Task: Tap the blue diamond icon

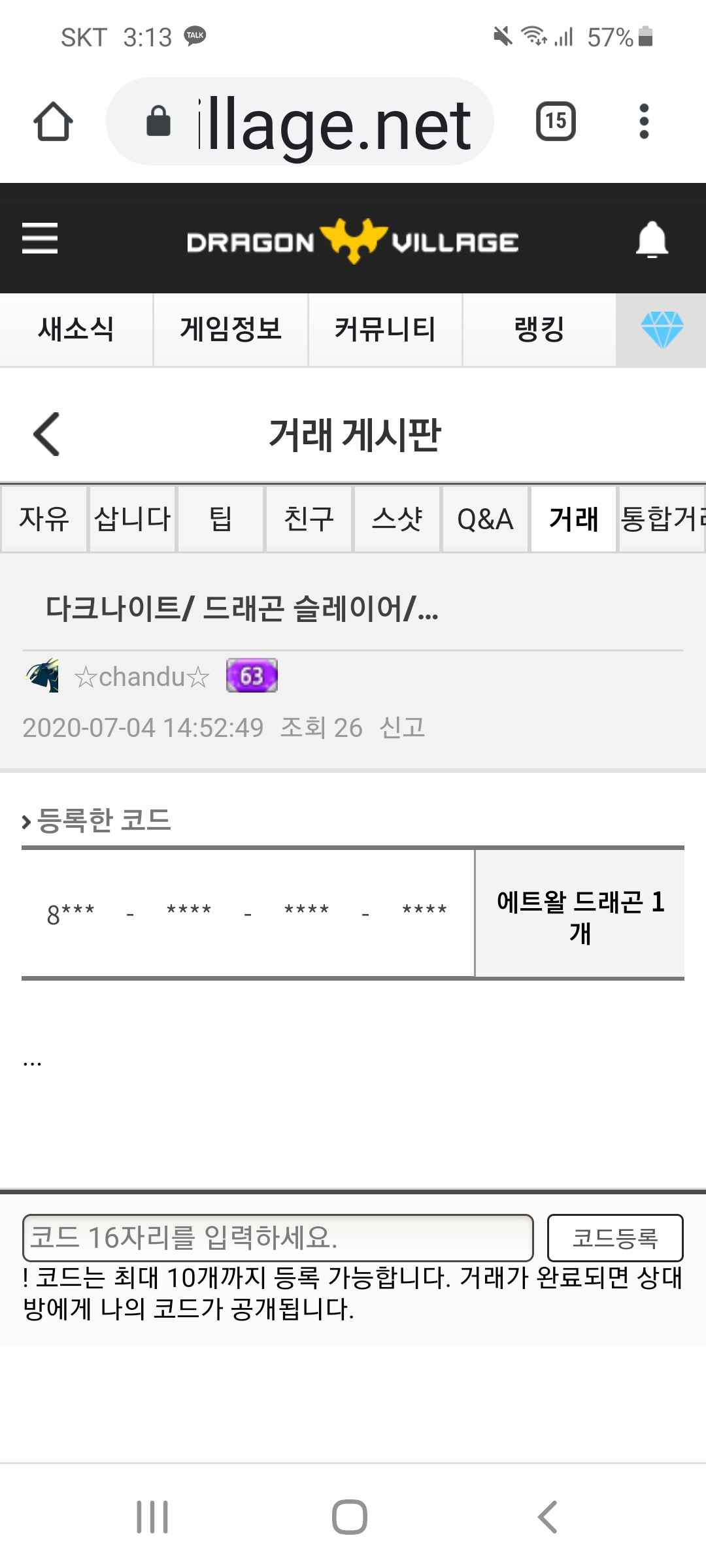Action: (x=662, y=329)
